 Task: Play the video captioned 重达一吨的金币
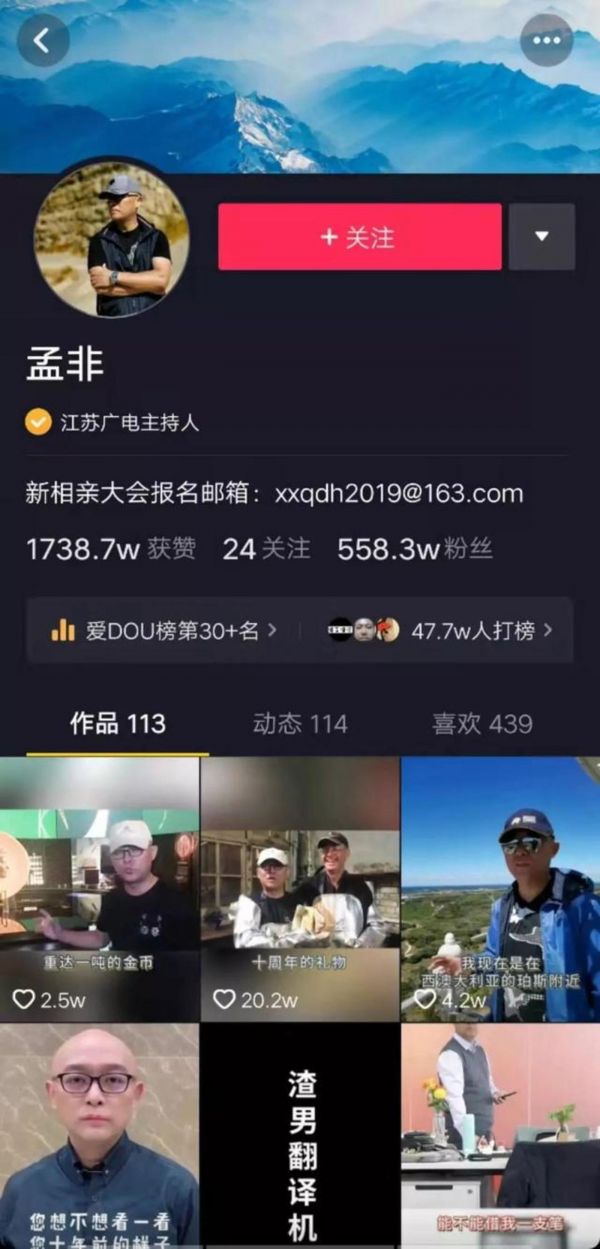pos(99,888)
